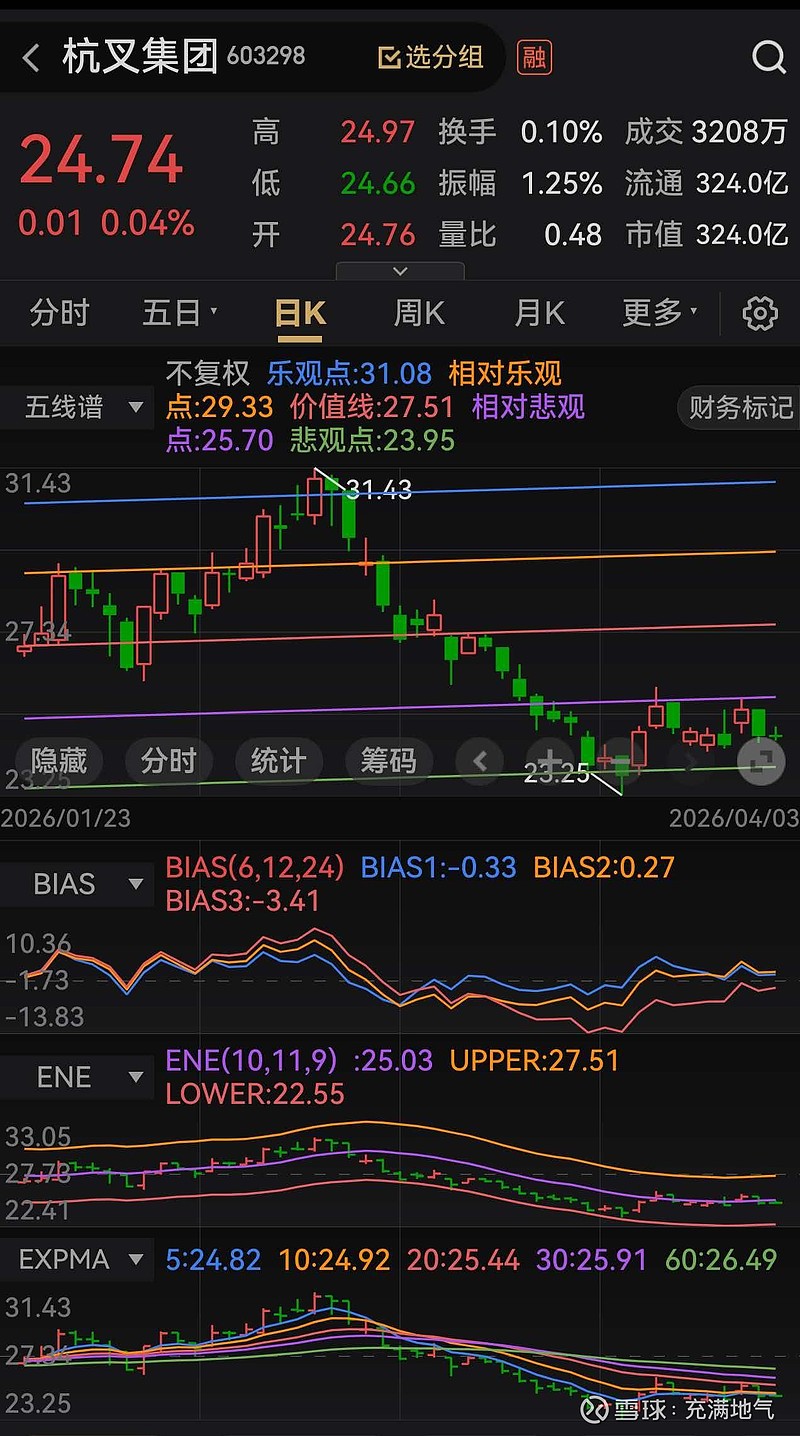The image size is (800, 1436).
Task: Open chart settings gear
Action: [760, 314]
